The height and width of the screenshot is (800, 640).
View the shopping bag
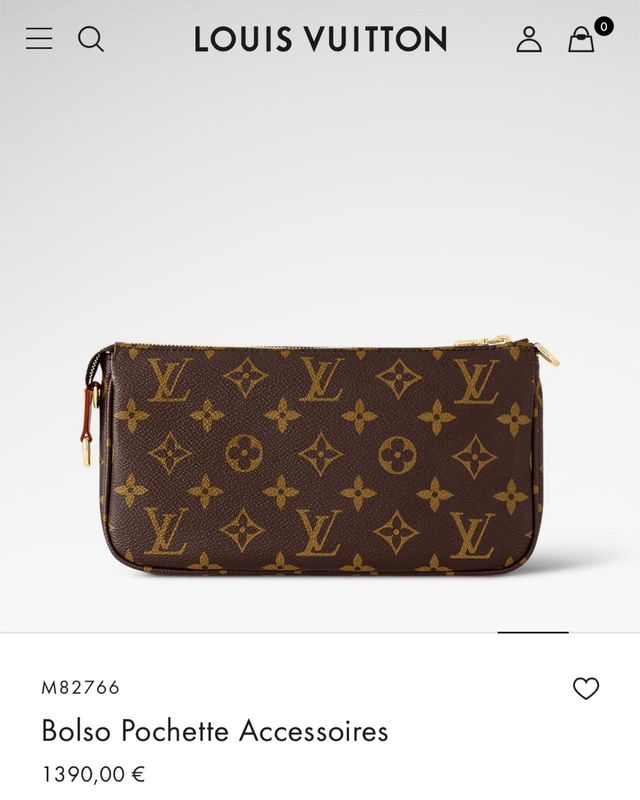[582, 39]
